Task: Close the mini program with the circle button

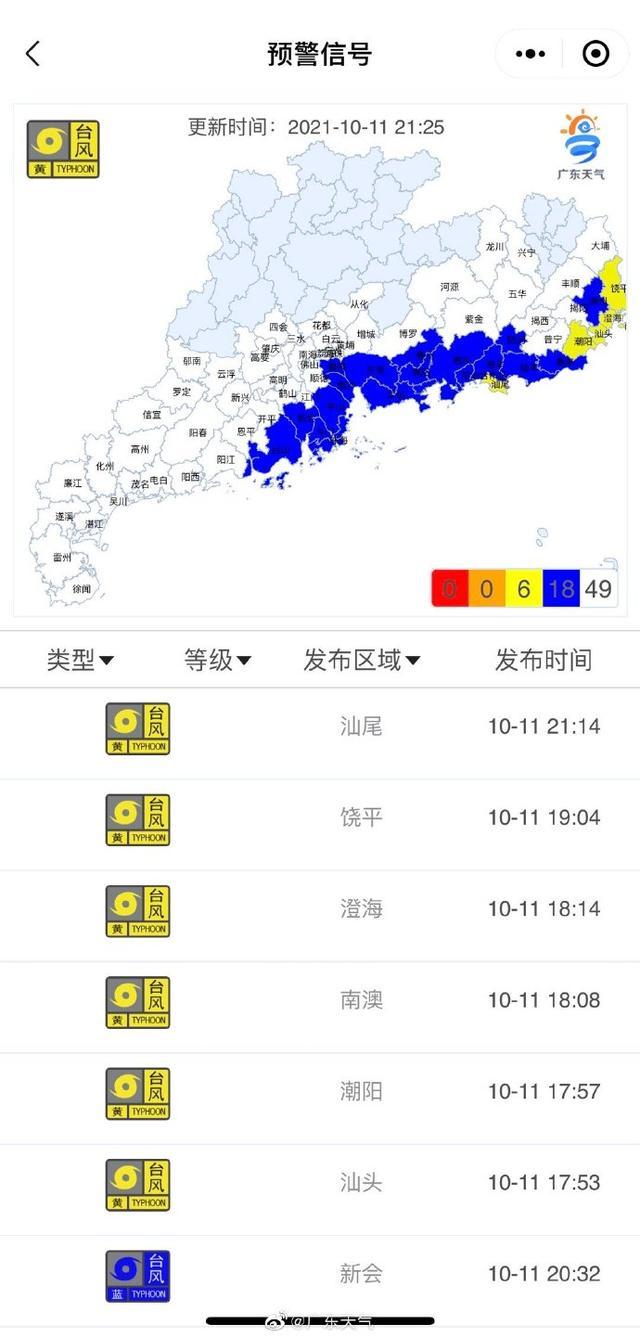Action: pos(595,54)
